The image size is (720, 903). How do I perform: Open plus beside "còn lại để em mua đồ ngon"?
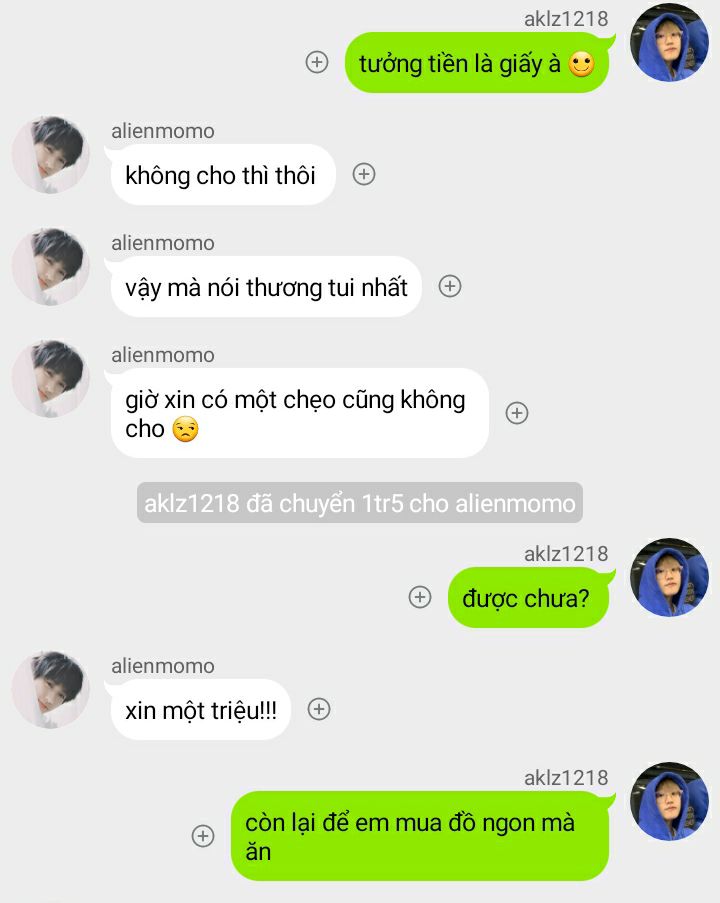pos(203,836)
